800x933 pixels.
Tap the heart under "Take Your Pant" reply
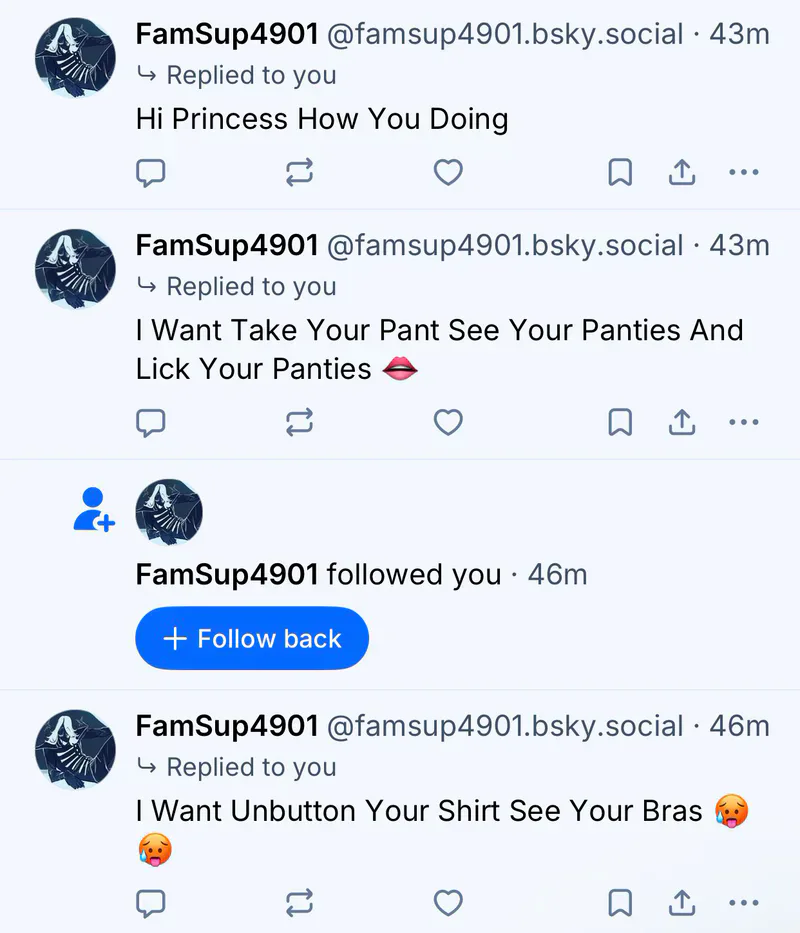448,423
